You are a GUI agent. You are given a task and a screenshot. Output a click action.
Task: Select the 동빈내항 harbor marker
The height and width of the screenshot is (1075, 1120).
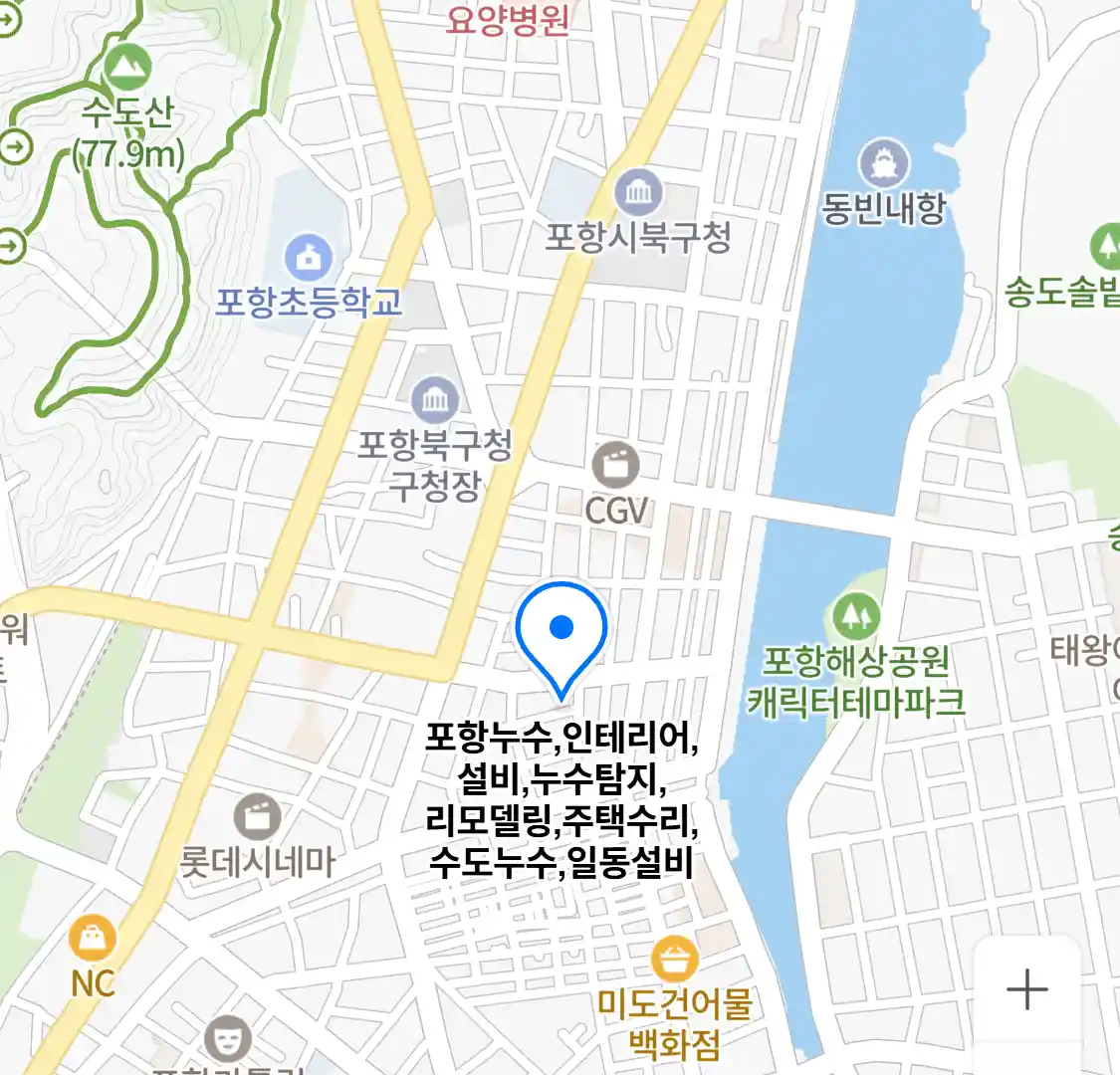882,162
